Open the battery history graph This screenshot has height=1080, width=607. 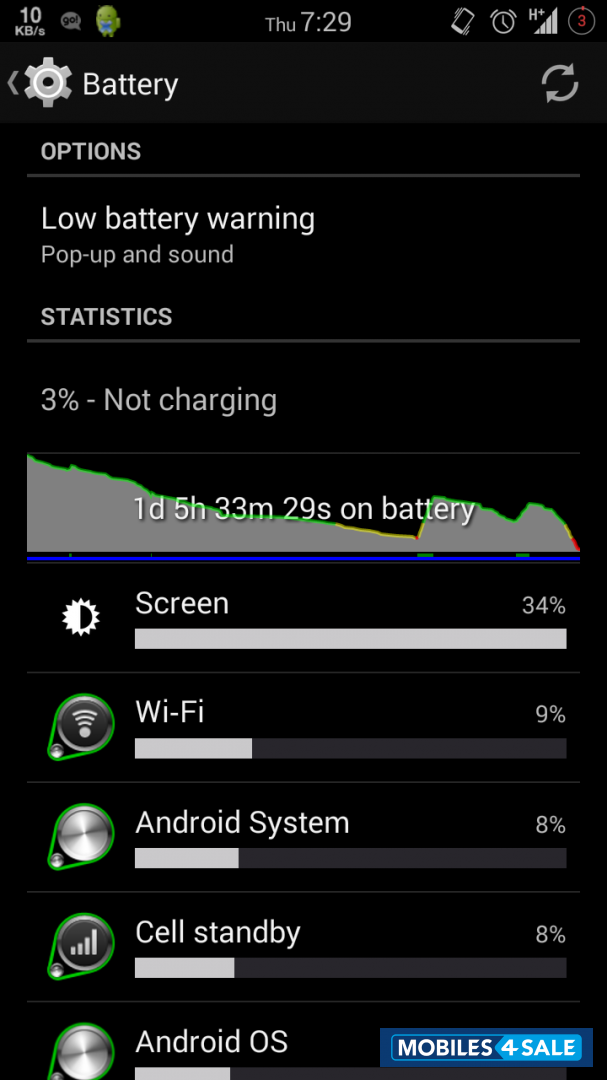click(303, 505)
